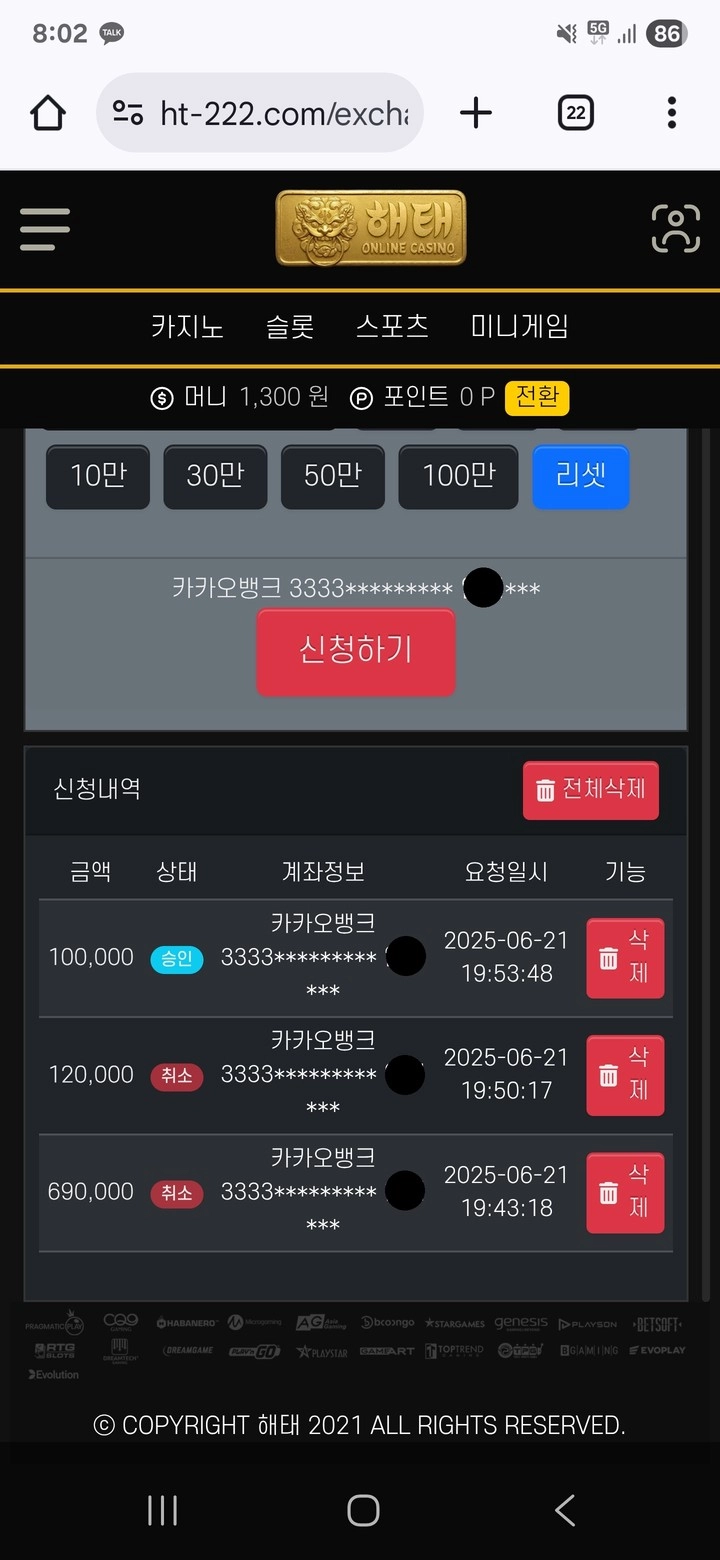Choose the 30만 amount button
Viewport: 720px width, 1560px height.
(215, 476)
